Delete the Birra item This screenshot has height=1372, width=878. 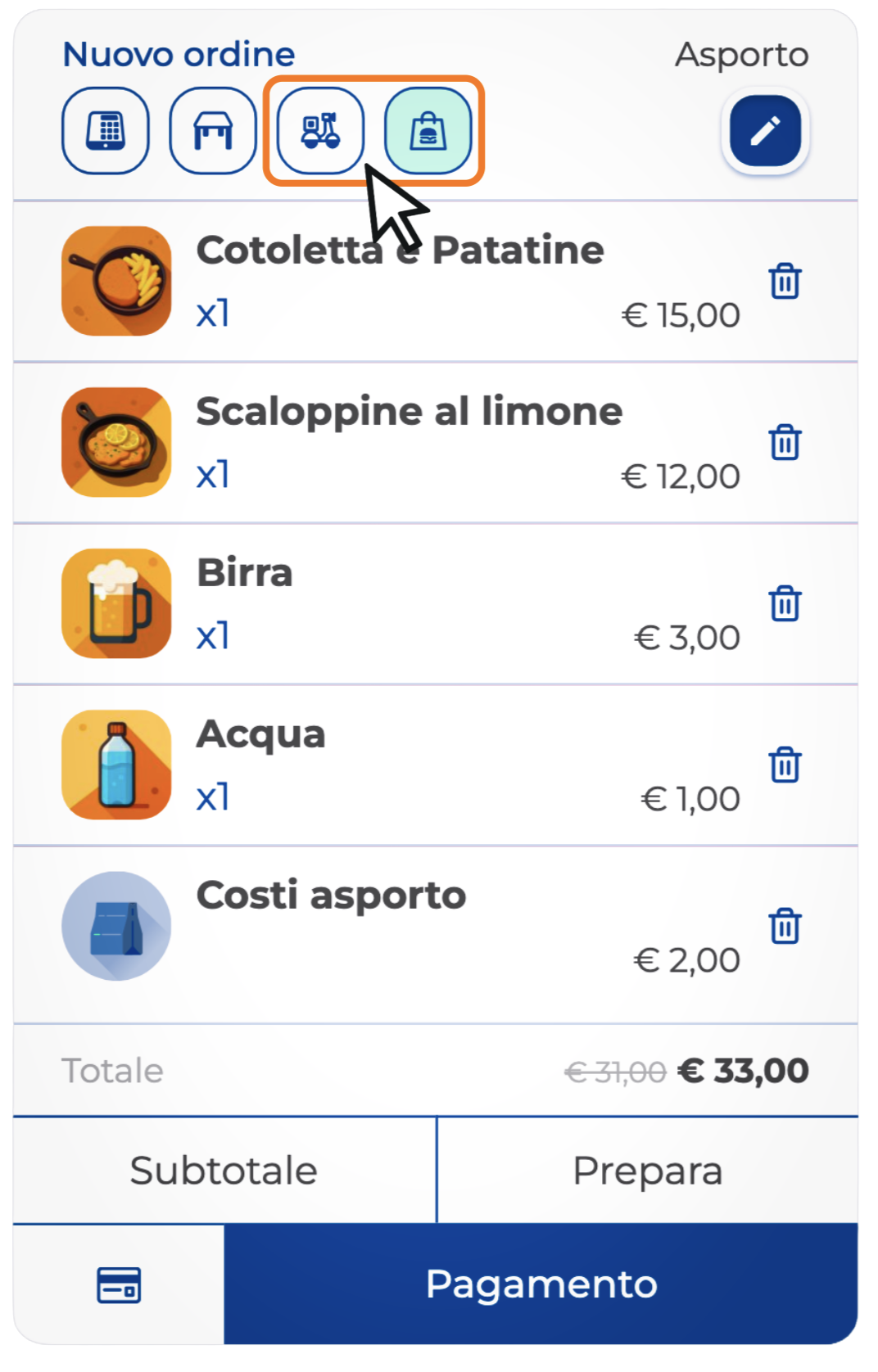[x=785, y=603]
